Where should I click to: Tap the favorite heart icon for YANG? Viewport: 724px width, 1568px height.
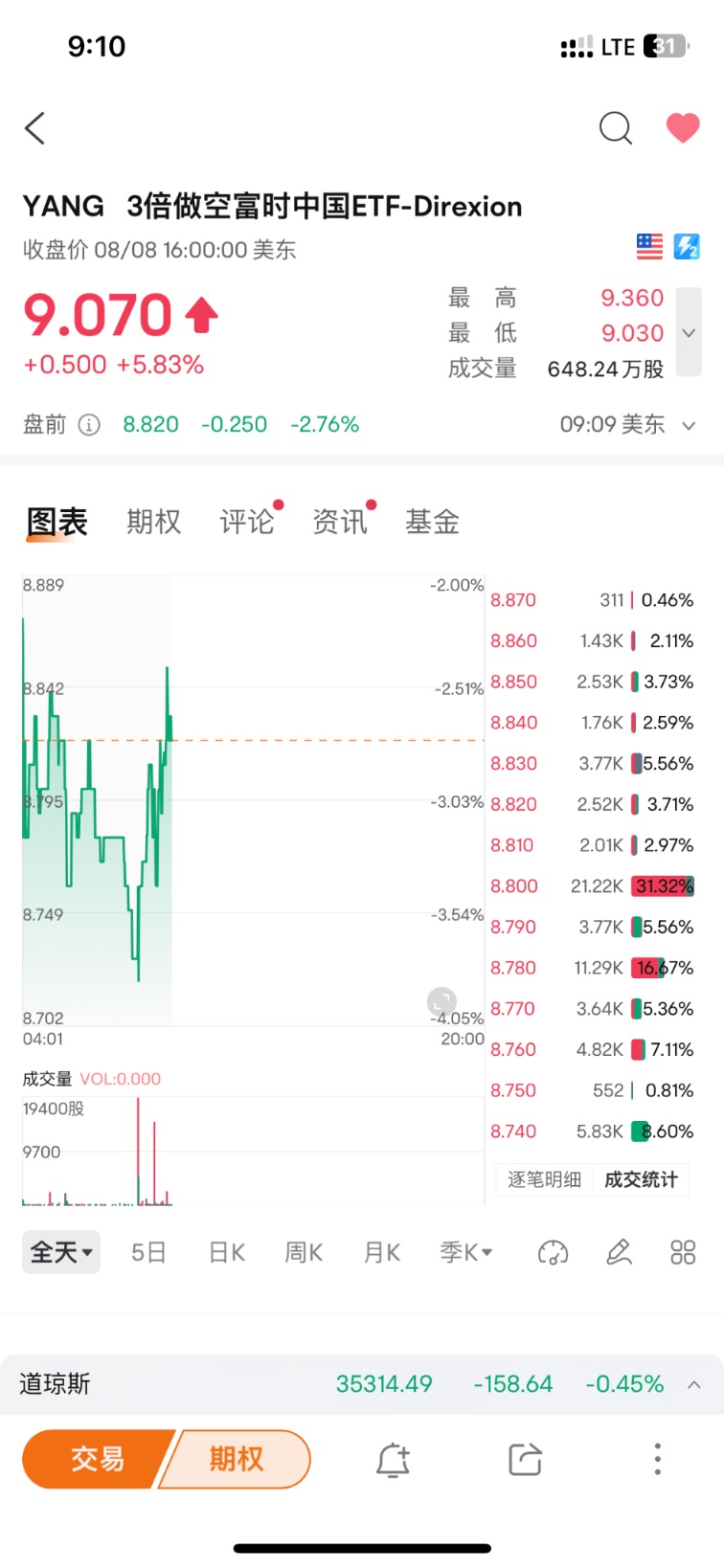(x=683, y=127)
